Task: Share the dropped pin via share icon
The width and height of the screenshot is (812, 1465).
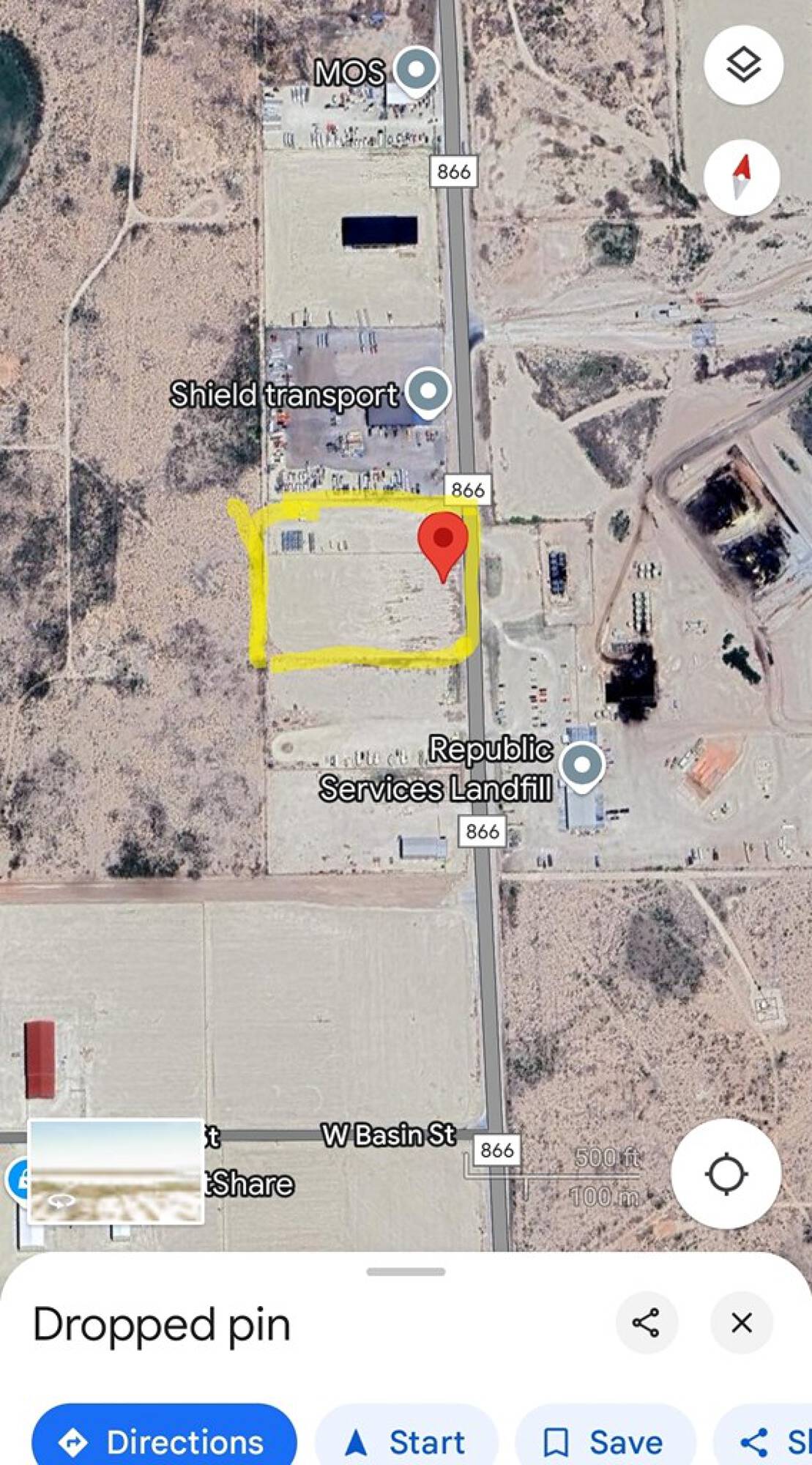Action: tap(646, 1322)
